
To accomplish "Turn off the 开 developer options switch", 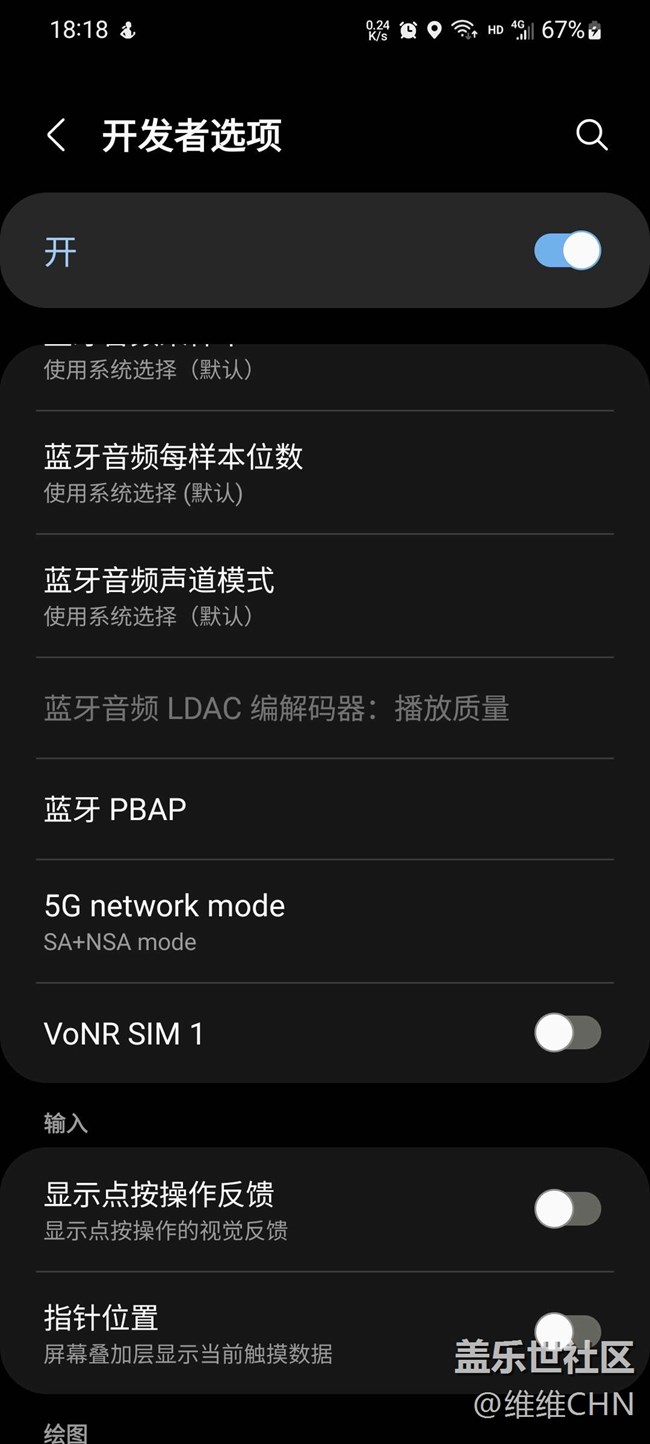I will point(567,251).
